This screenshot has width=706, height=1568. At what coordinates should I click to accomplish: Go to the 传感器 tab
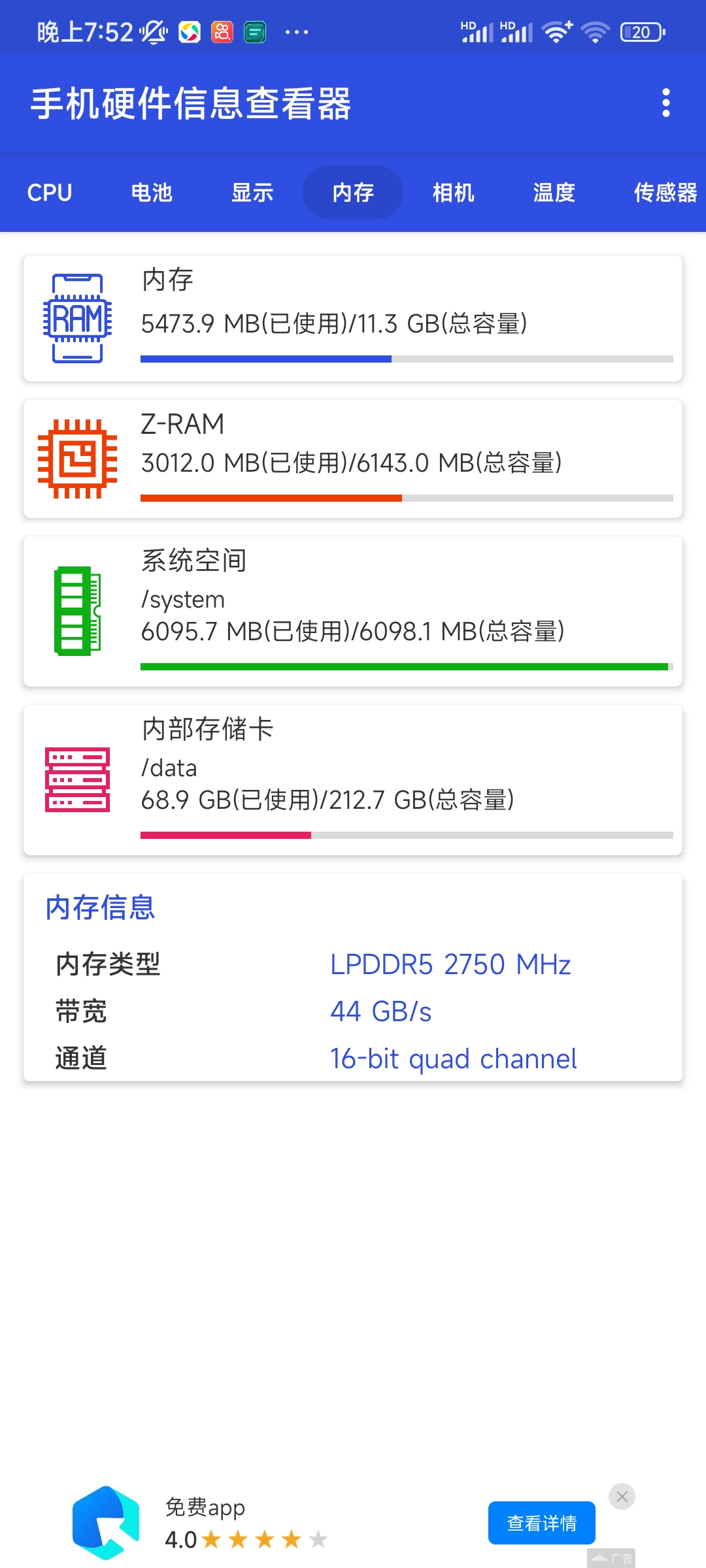[x=665, y=193]
